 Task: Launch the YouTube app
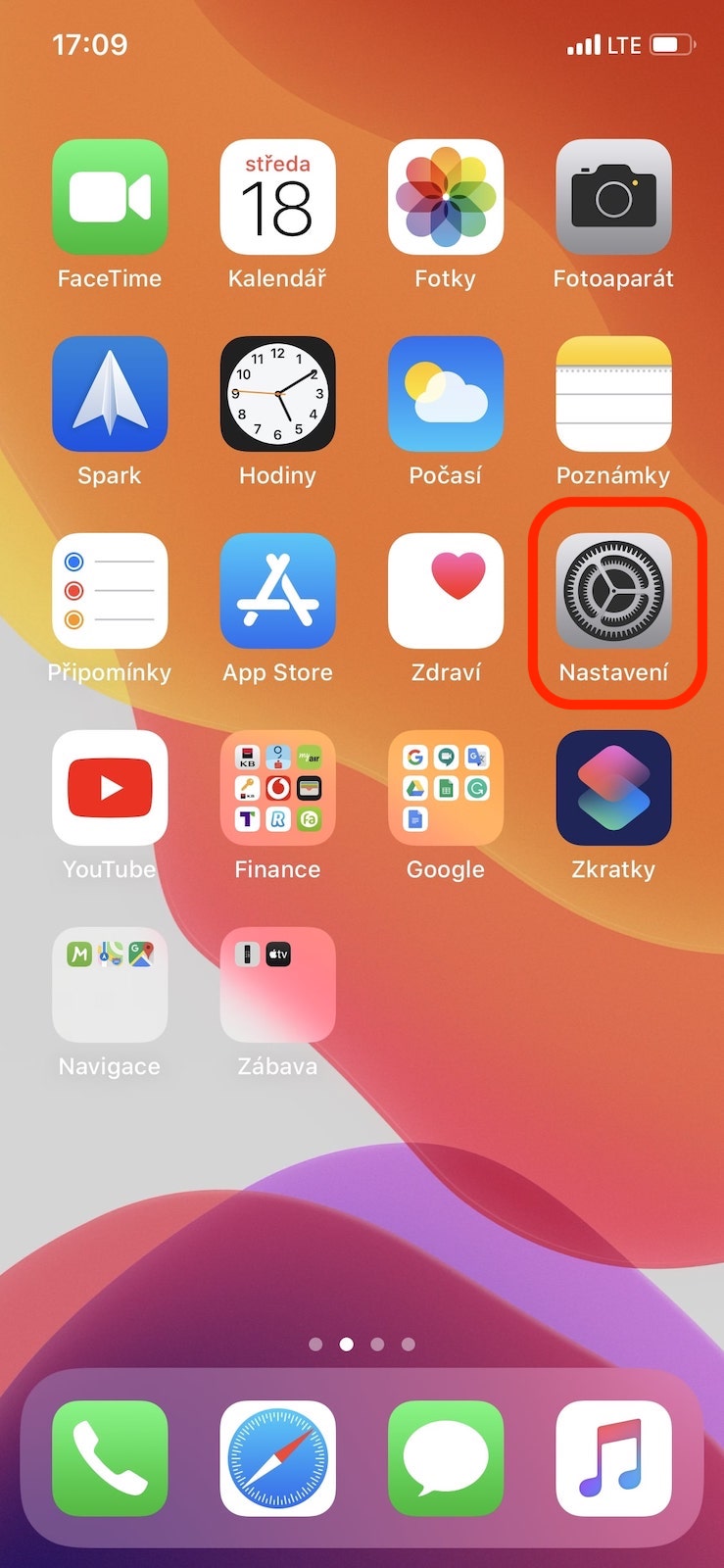point(110,788)
